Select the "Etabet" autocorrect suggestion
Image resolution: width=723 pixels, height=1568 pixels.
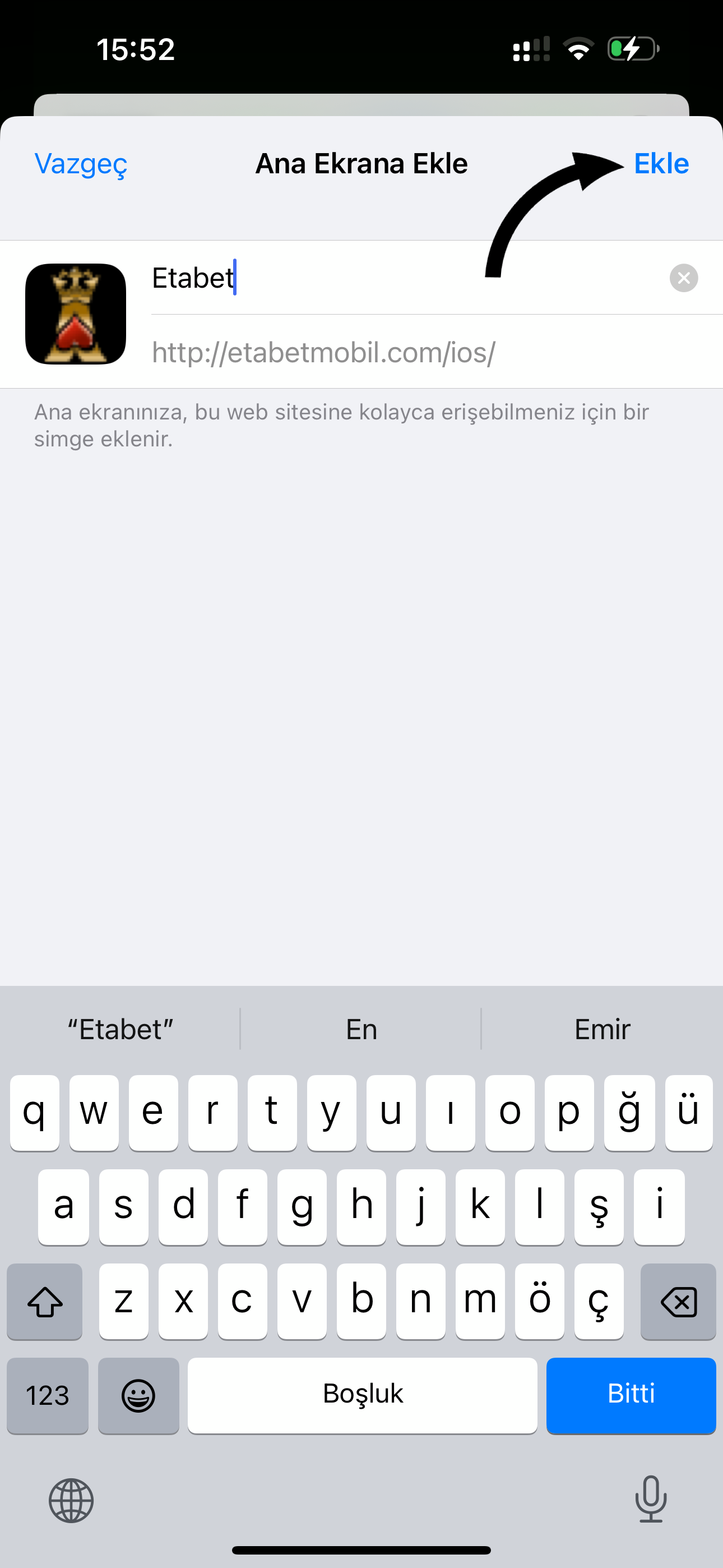click(x=120, y=1029)
